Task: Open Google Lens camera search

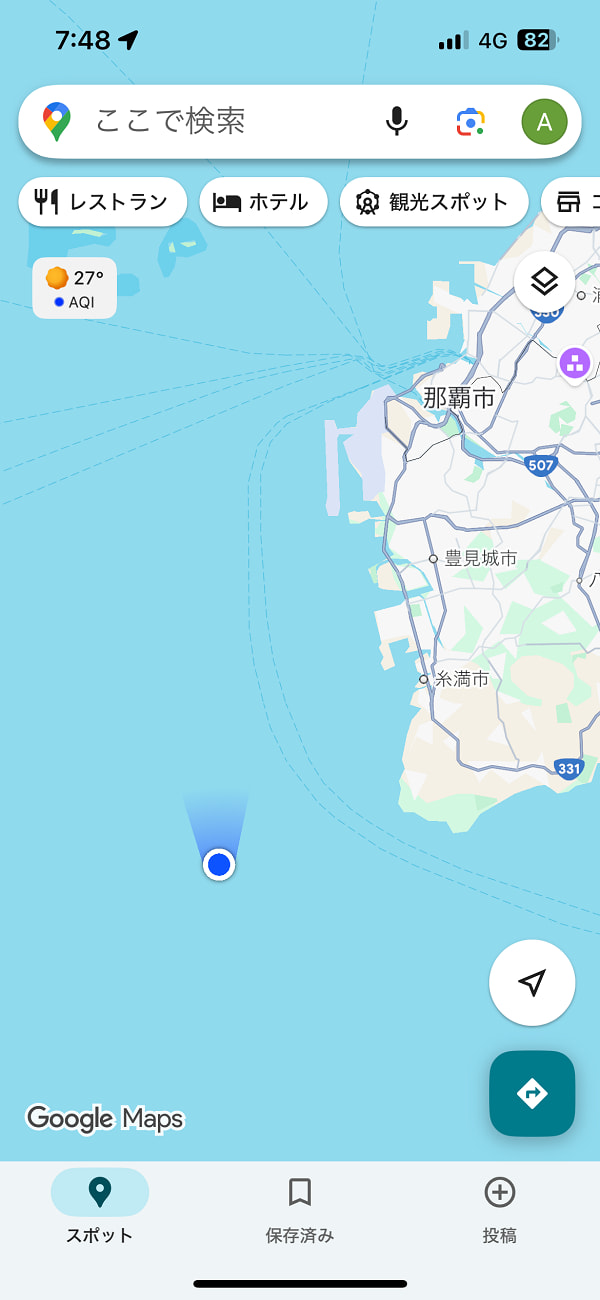Action: [x=471, y=122]
